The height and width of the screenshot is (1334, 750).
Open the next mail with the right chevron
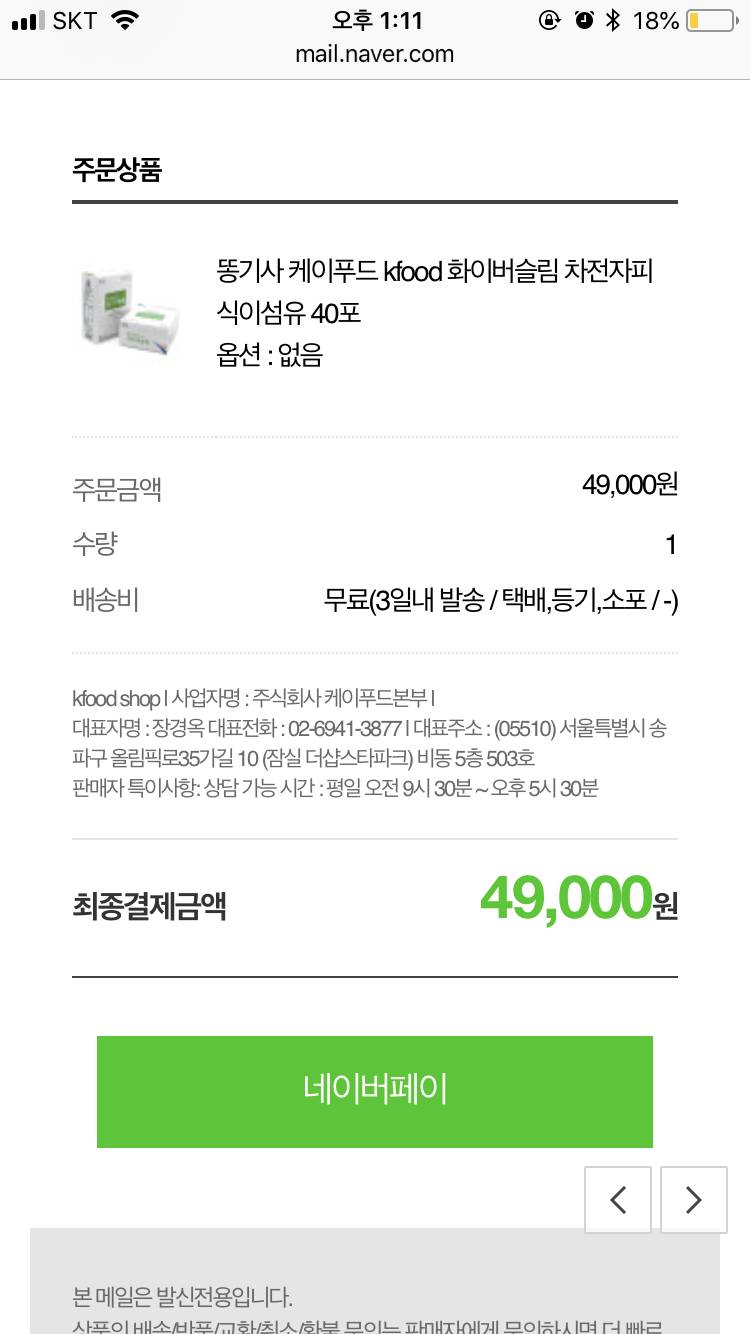[x=693, y=1200]
